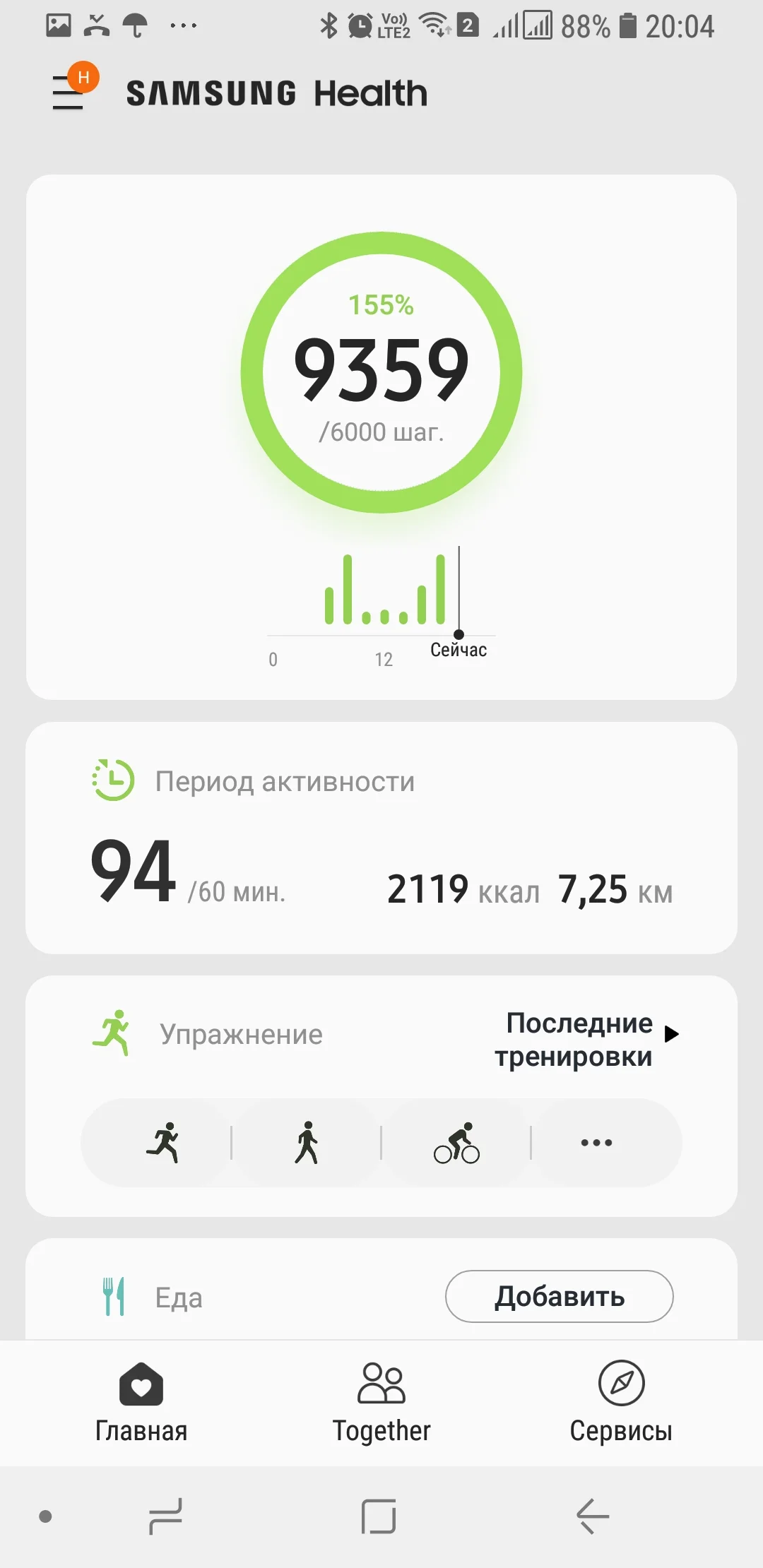Viewport: 763px width, 1568px height.
Task: Switch to the Together tab
Action: coord(381,1402)
